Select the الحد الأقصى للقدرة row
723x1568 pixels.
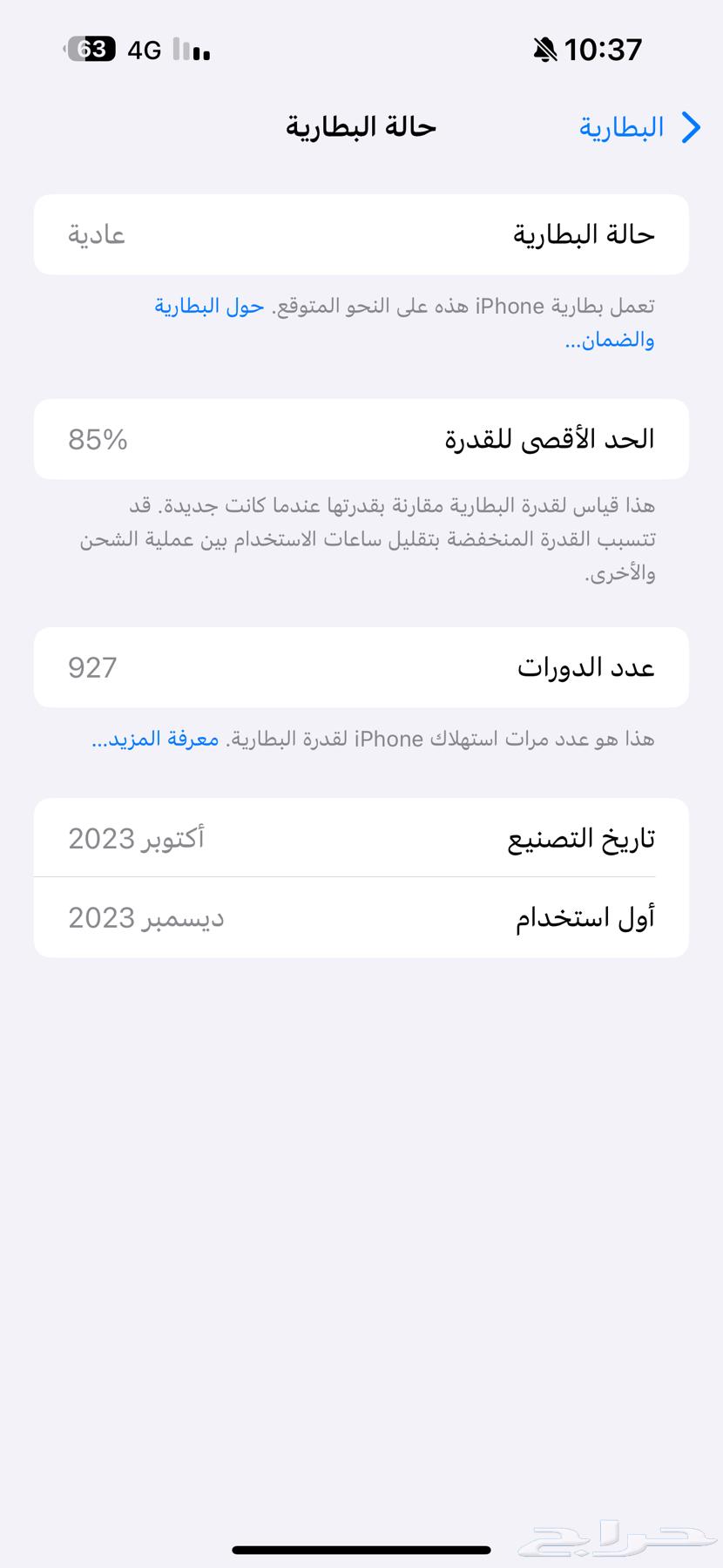361,439
